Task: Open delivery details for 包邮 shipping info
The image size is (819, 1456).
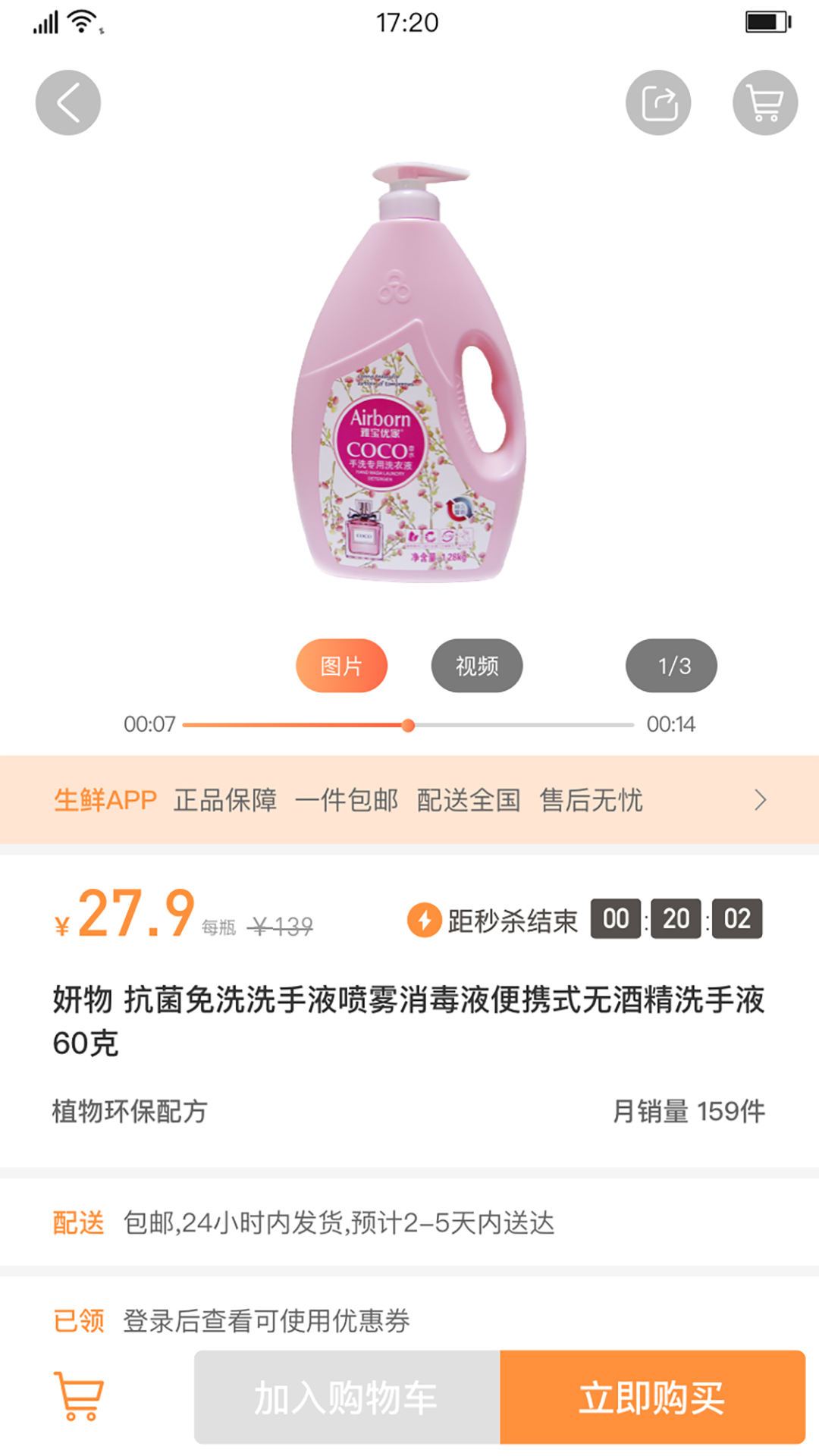Action: tap(341, 1216)
